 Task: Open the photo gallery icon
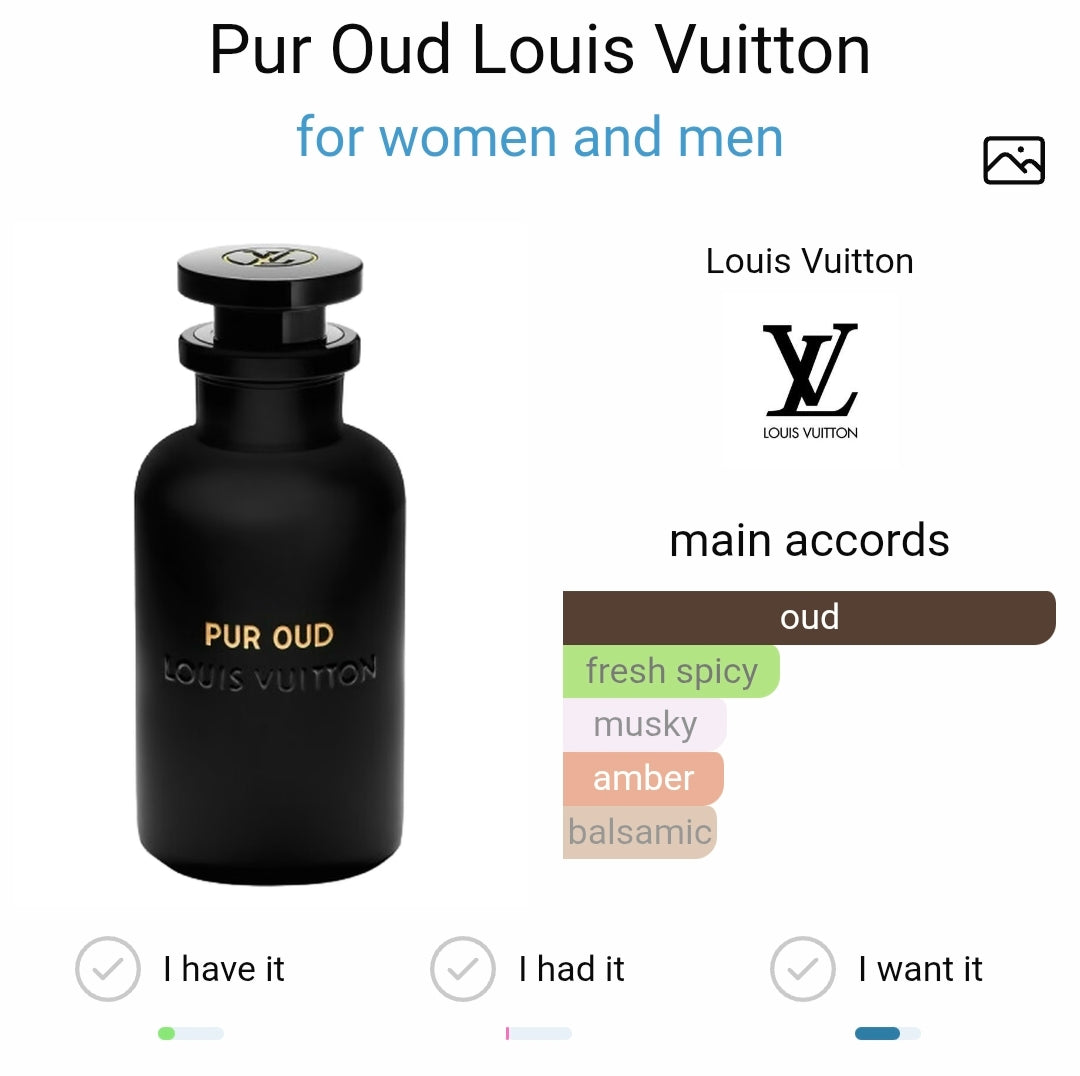(x=1013, y=161)
